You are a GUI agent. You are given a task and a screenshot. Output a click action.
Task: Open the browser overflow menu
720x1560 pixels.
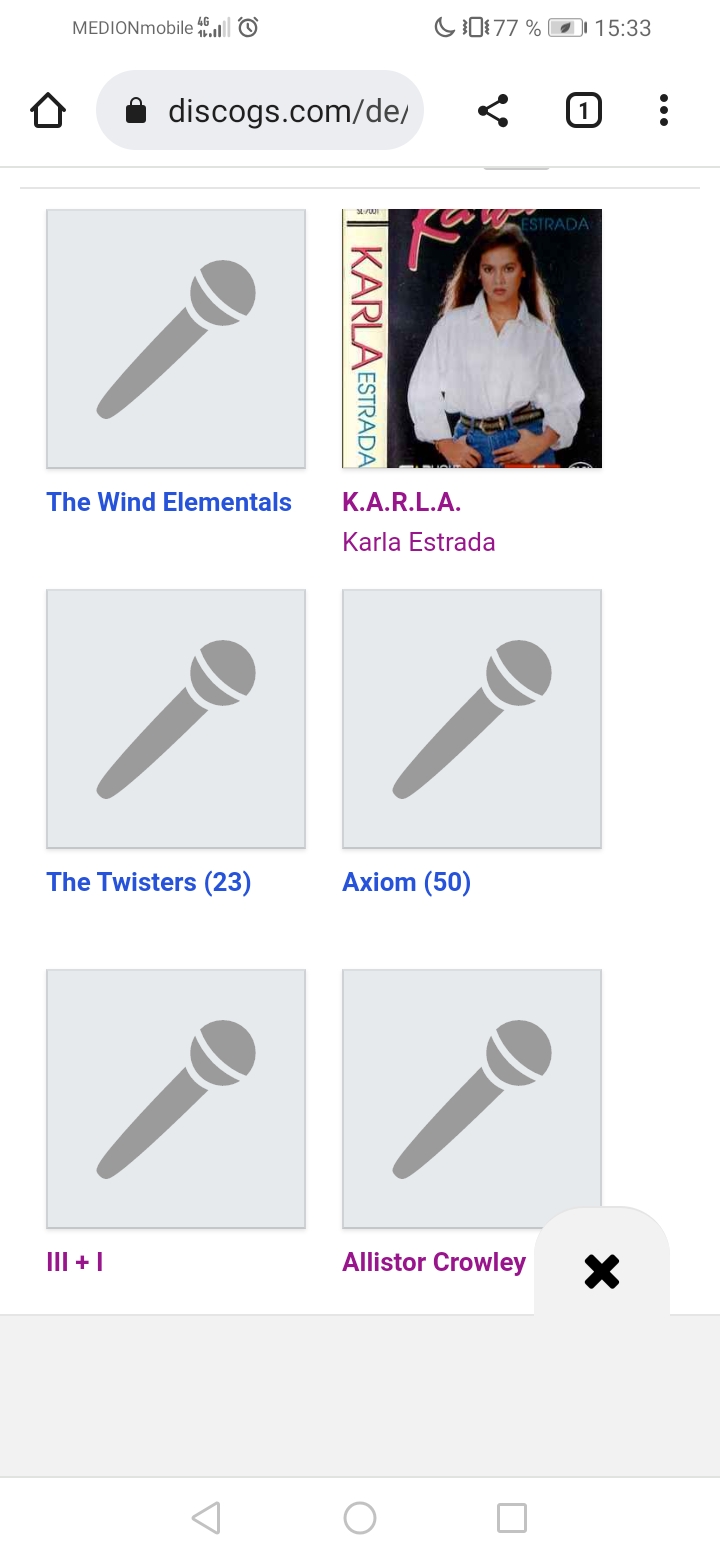[x=663, y=110]
